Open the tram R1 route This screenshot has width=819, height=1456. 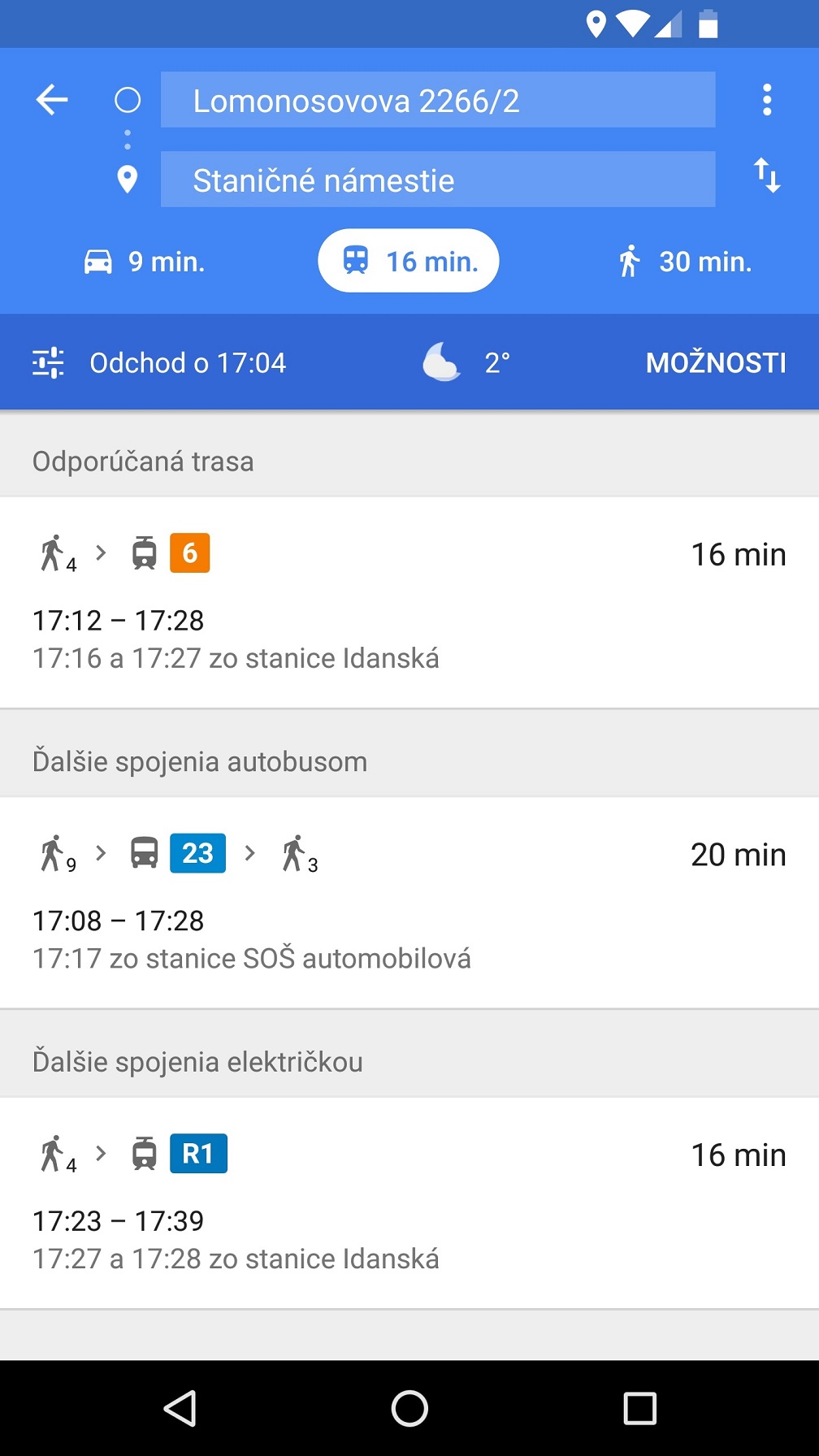click(409, 1202)
